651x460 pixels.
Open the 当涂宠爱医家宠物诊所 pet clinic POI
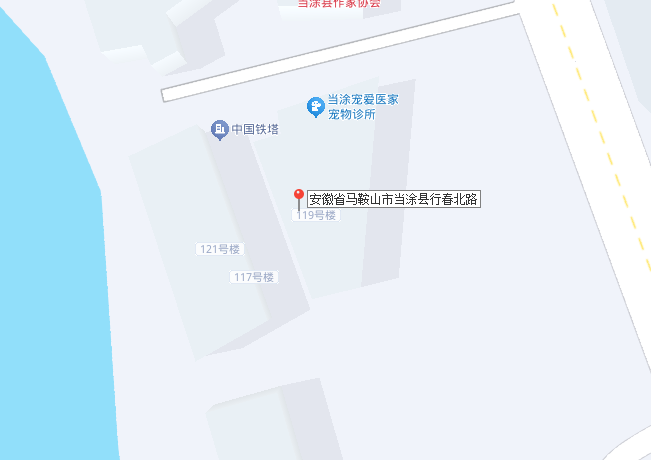click(315, 104)
